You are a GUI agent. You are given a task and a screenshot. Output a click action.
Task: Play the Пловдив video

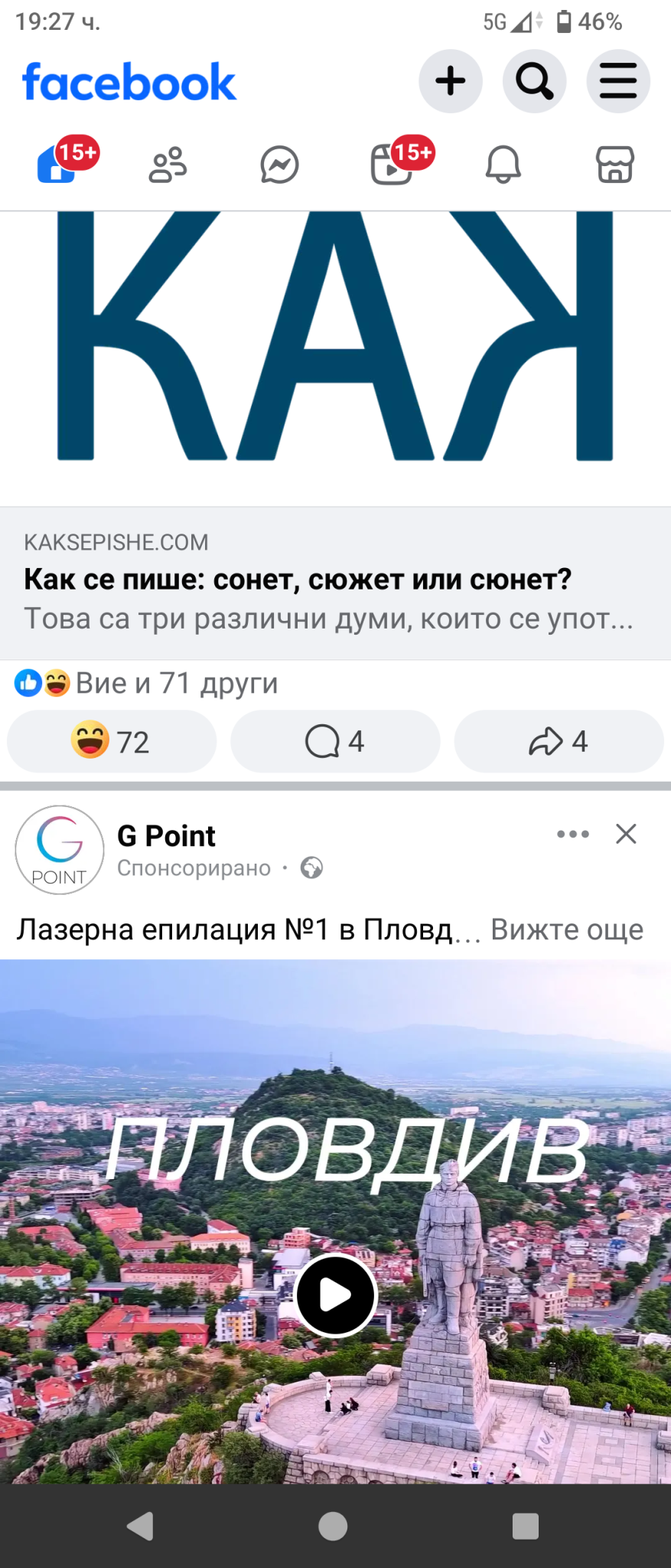(x=335, y=1295)
